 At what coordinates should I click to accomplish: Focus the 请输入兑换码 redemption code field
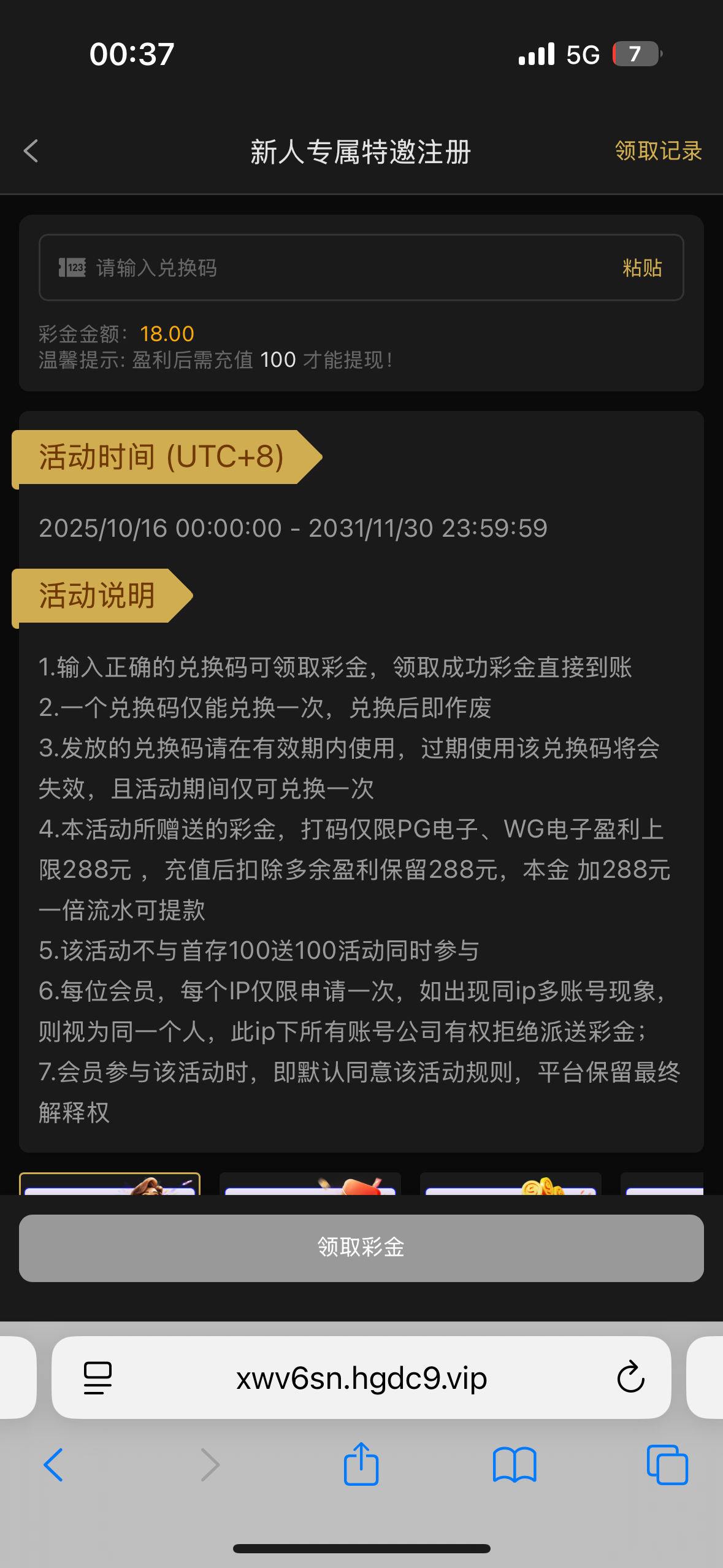[x=343, y=268]
